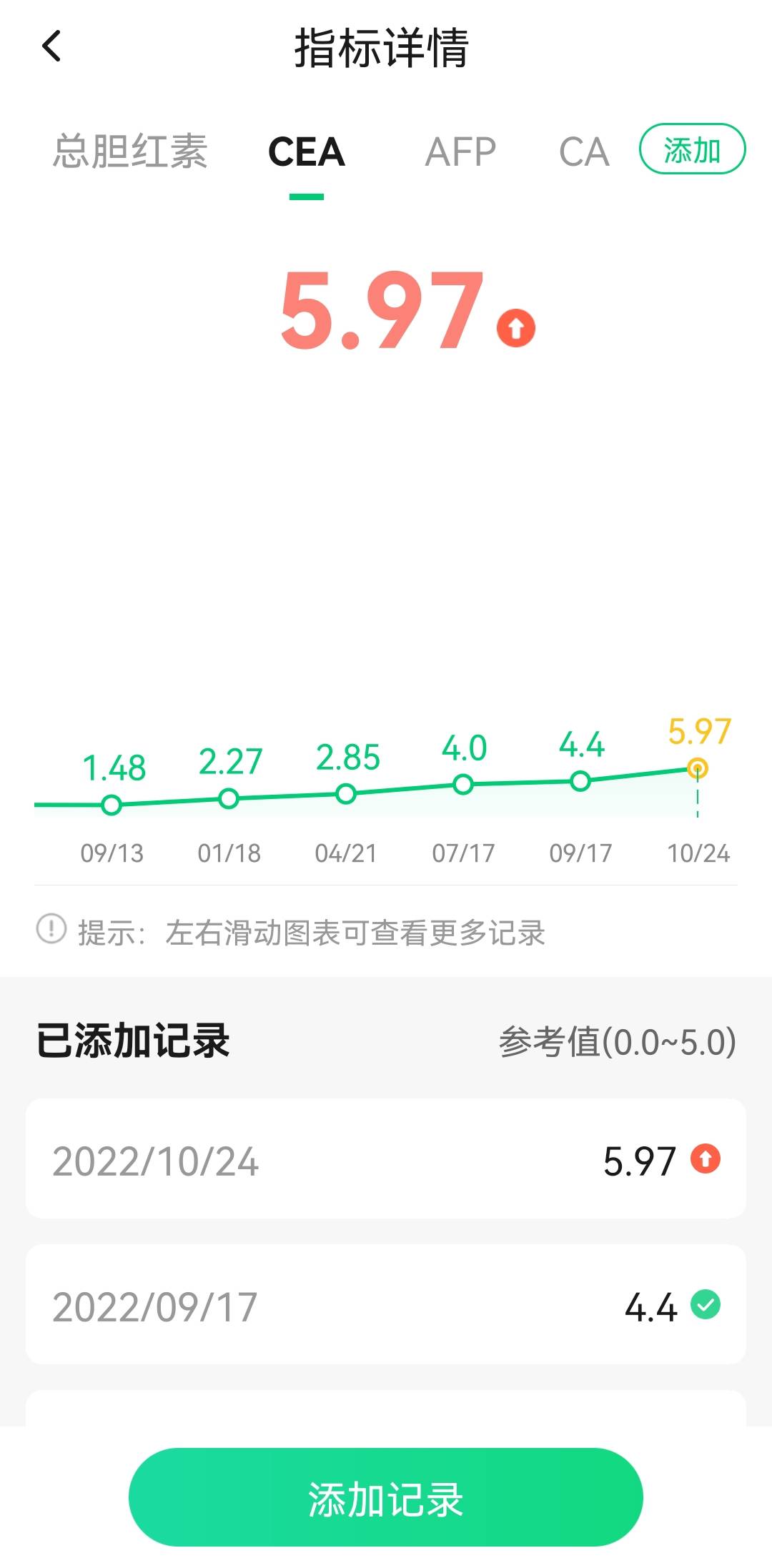Open the 2022/10/24 record entry

386,1160
